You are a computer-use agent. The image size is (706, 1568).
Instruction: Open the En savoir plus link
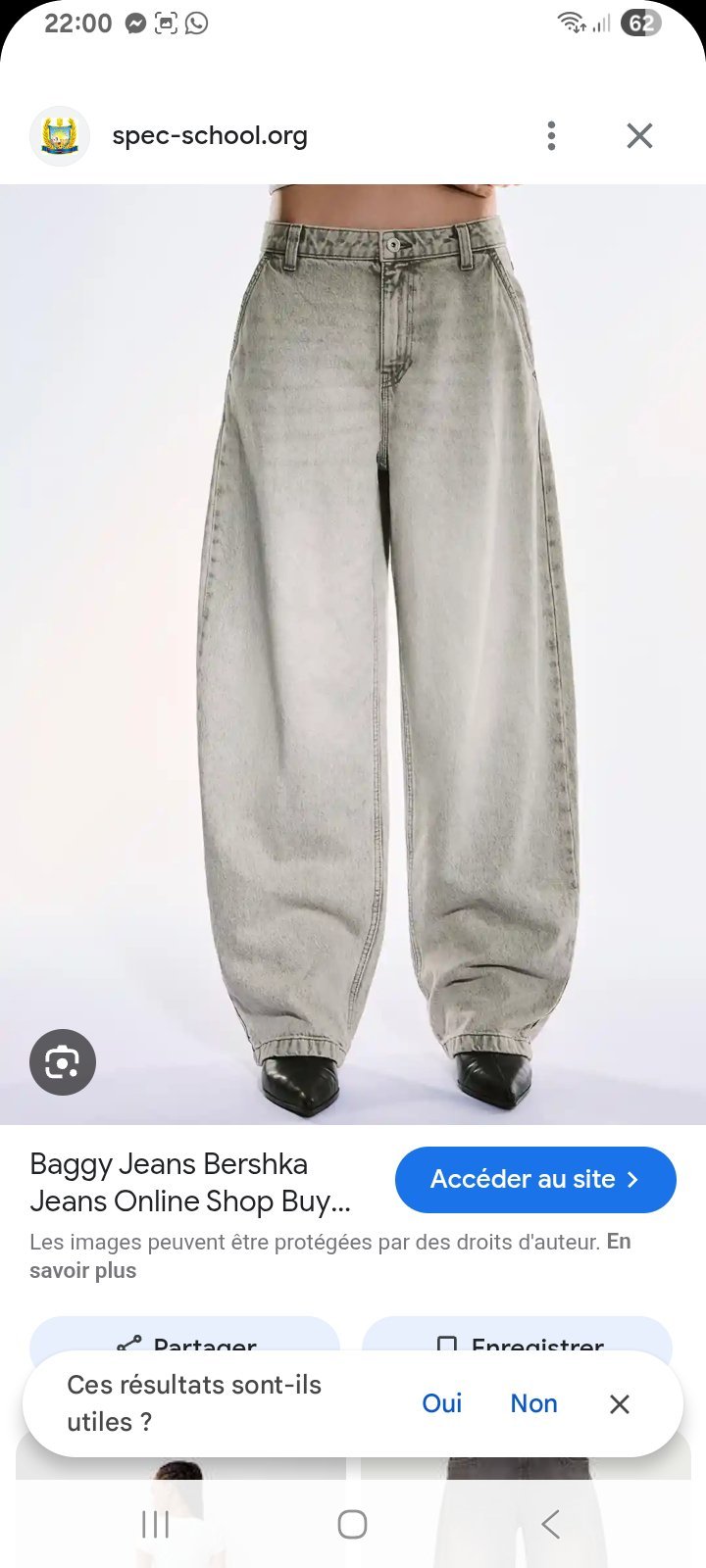(x=329, y=1255)
